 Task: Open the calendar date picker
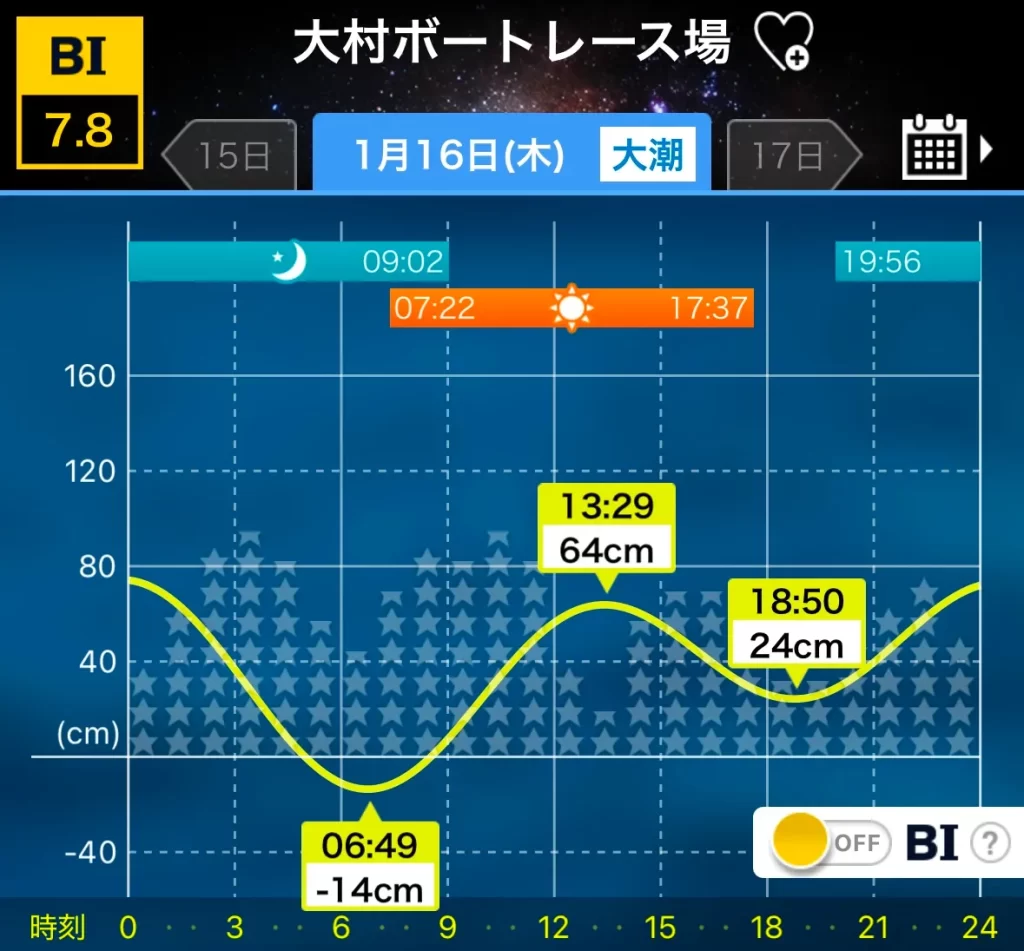934,148
